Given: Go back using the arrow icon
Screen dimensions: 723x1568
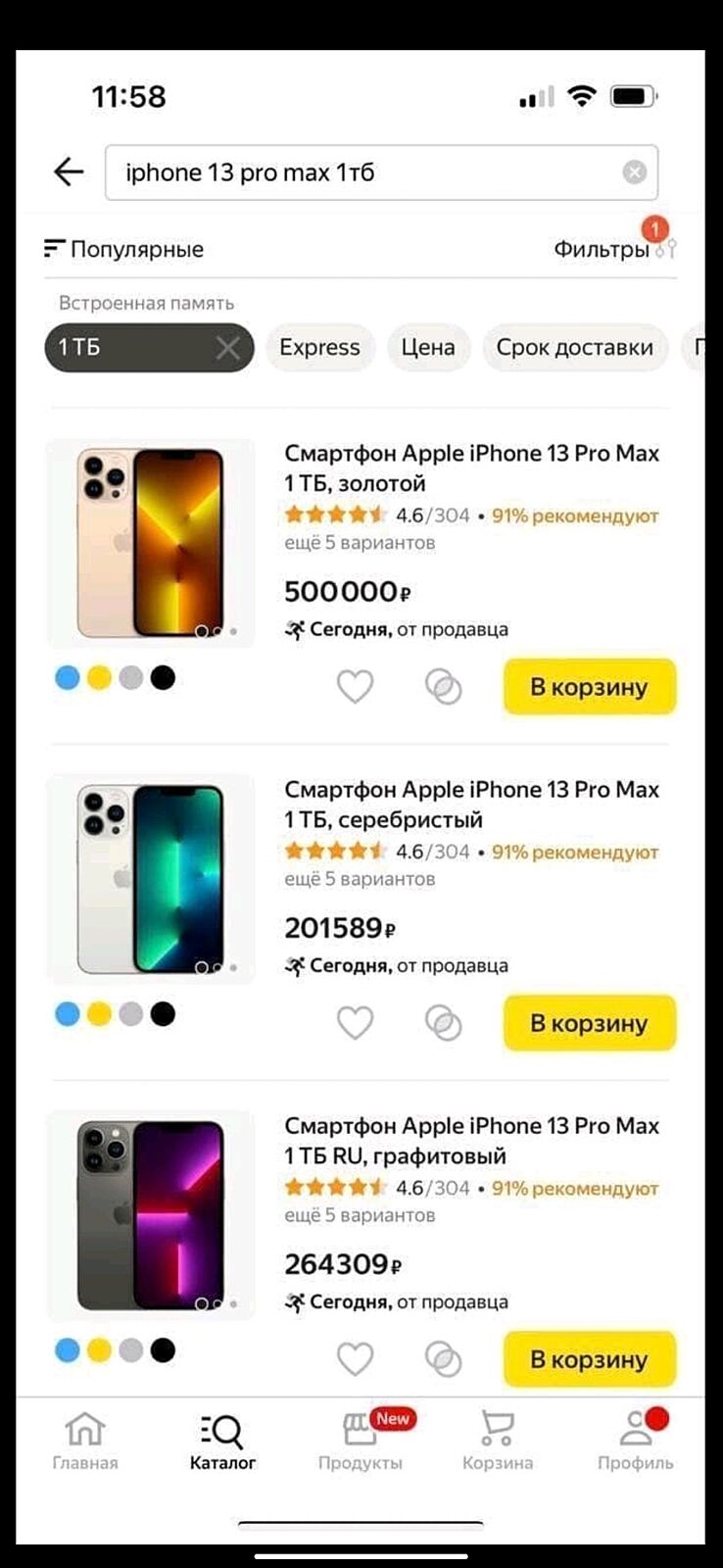Looking at the screenshot, I should [69, 172].
